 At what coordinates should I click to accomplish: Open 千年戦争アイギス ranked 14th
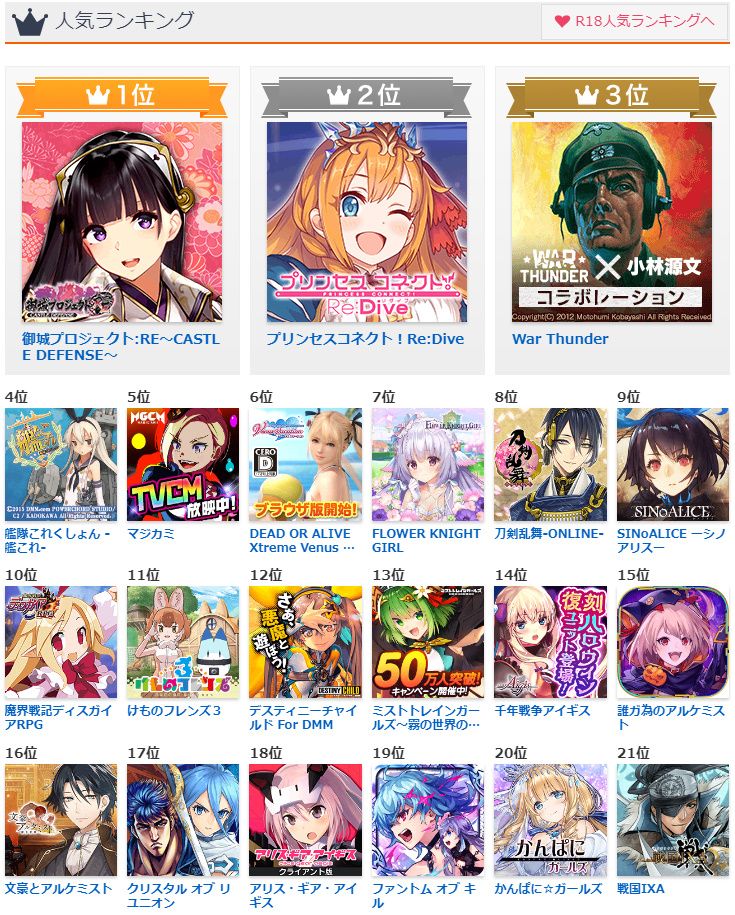tap(550, 643)
